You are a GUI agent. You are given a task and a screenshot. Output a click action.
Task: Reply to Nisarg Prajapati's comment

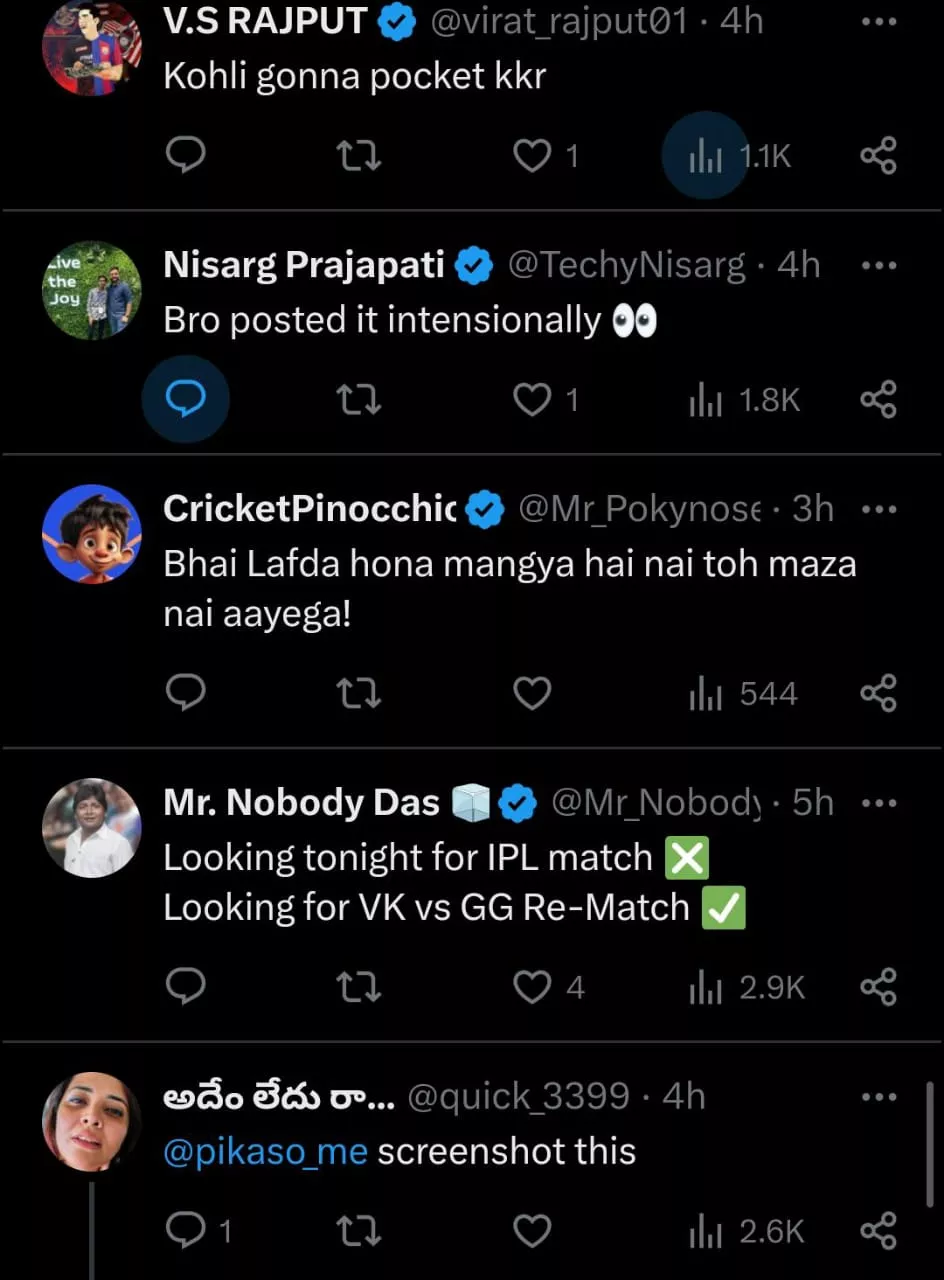click(186, 400)
